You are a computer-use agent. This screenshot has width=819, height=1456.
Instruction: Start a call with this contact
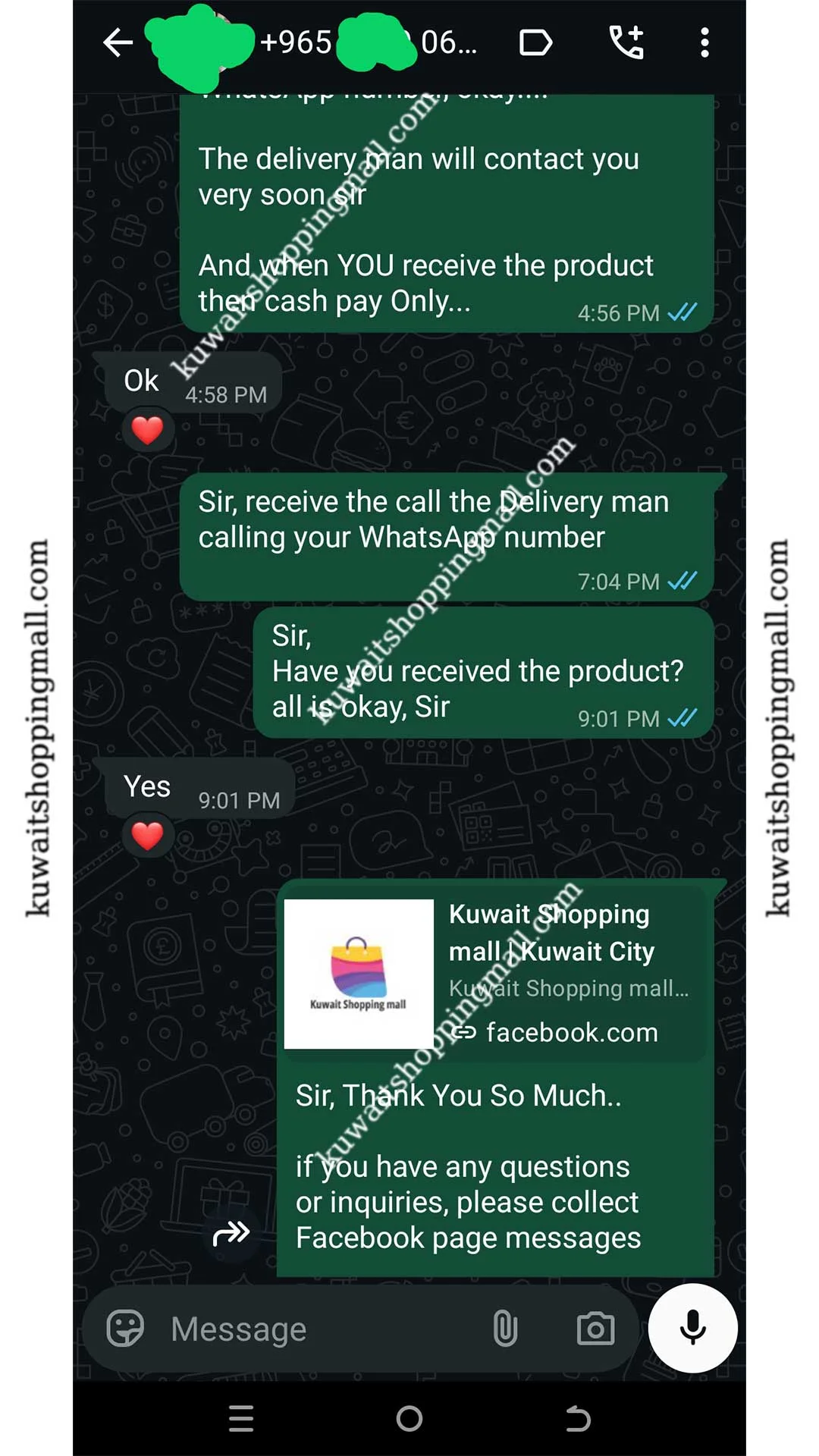[x=627, y=42]
